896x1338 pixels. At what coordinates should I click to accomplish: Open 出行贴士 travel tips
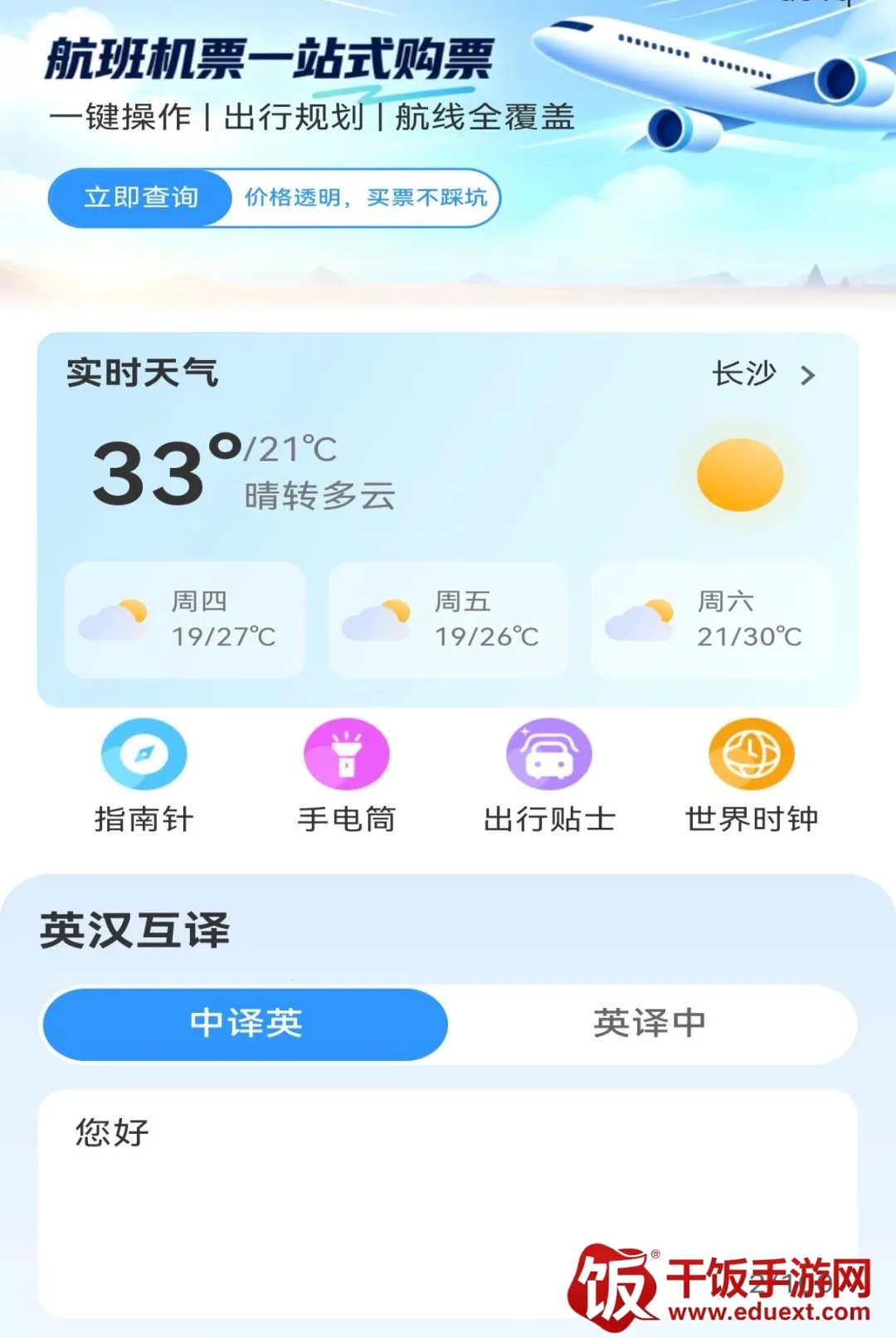coord(549,776)
